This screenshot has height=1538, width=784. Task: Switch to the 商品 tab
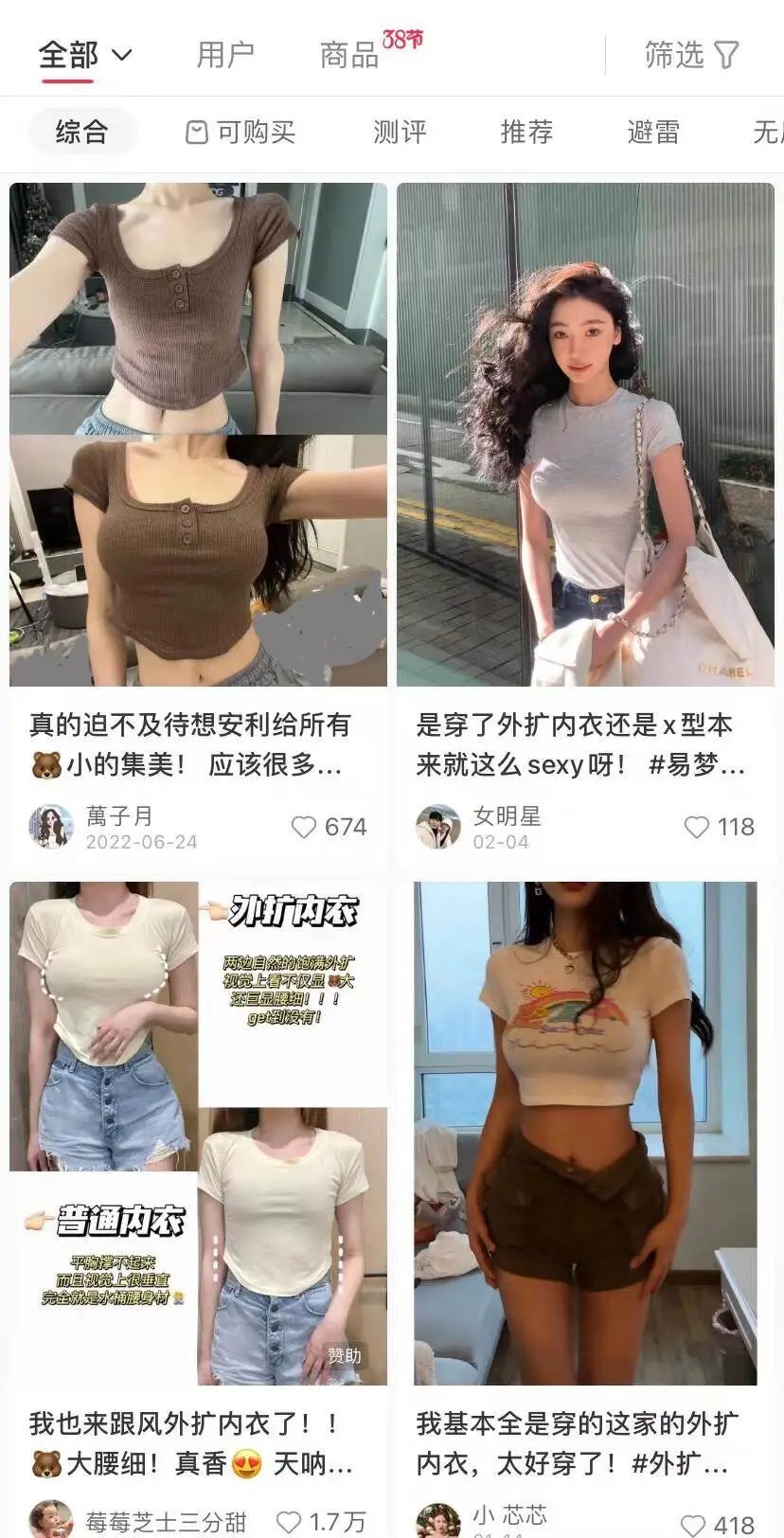point(349,55)
